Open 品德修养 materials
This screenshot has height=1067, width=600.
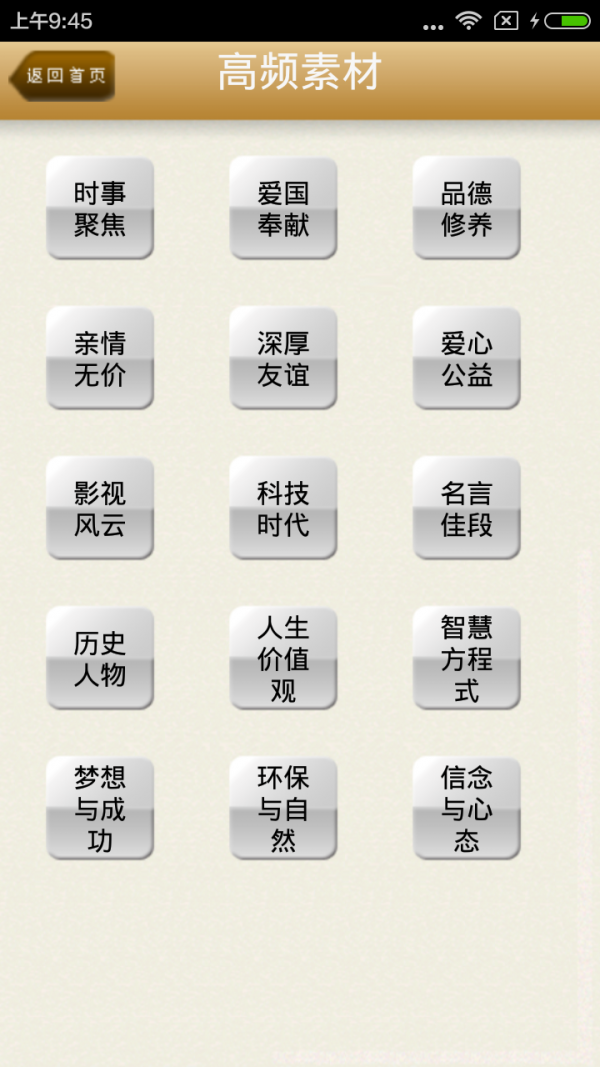(466, 208)
